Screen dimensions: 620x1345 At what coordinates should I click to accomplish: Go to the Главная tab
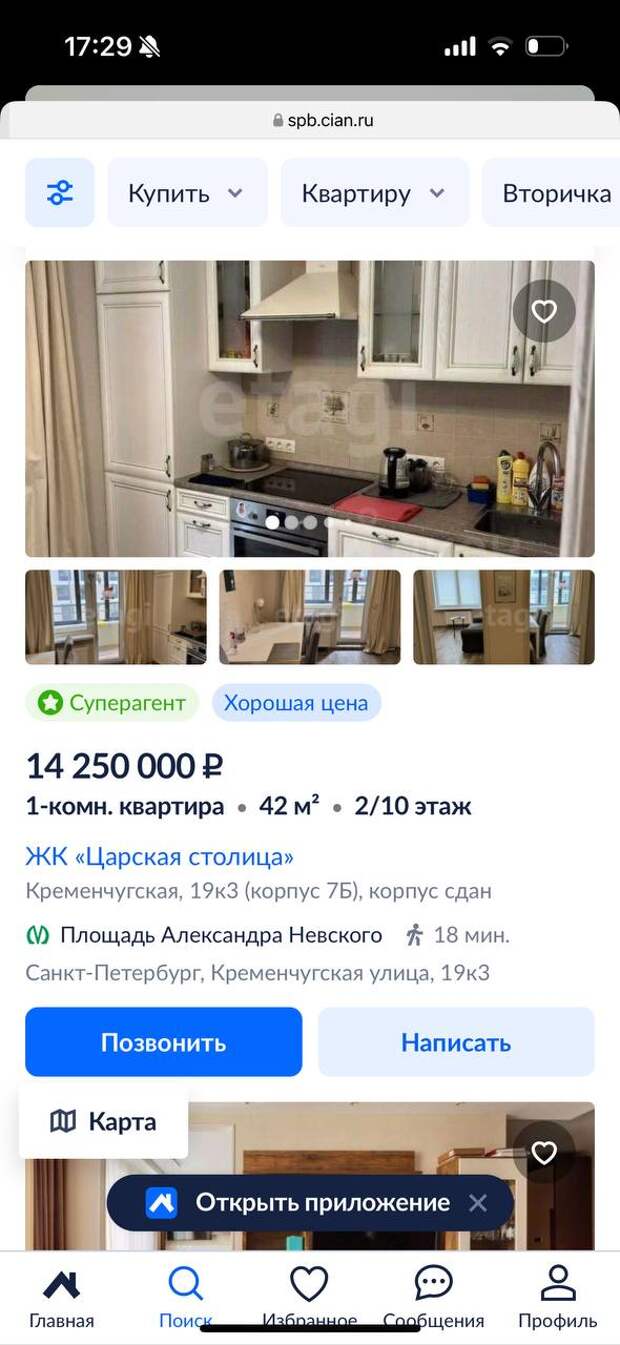[61, 1297]
